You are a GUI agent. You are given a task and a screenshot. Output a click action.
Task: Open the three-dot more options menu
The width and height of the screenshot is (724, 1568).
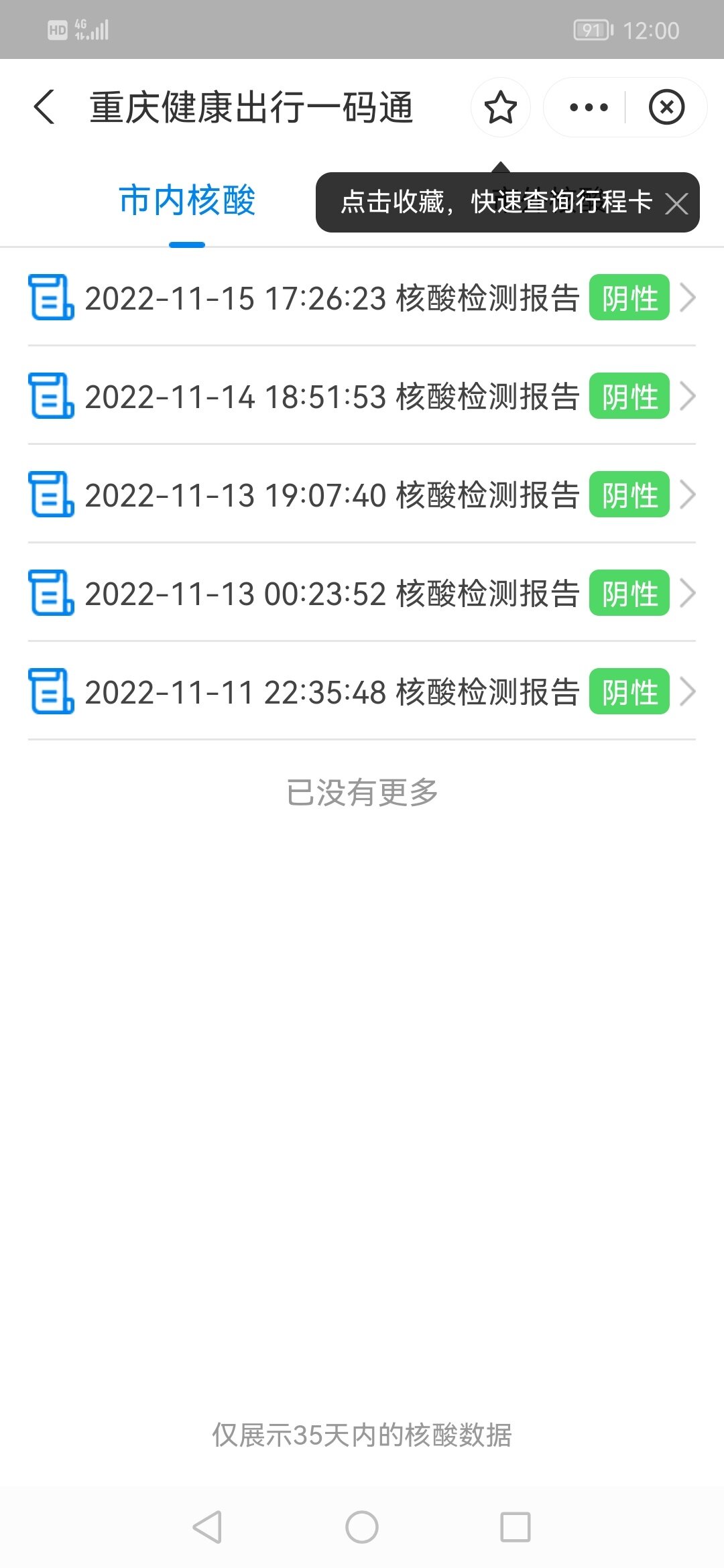[x=588, y=107]
